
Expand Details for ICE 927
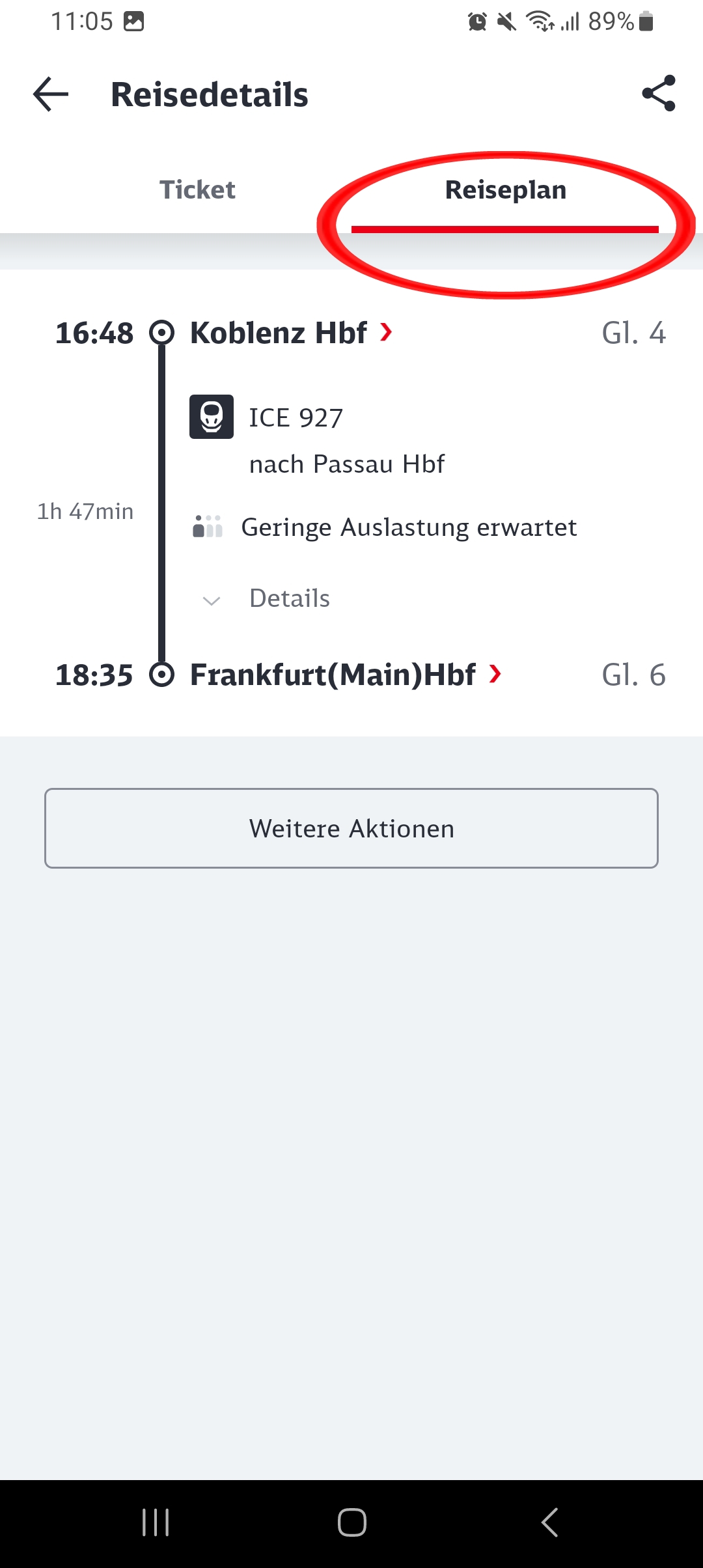[267, 598]
